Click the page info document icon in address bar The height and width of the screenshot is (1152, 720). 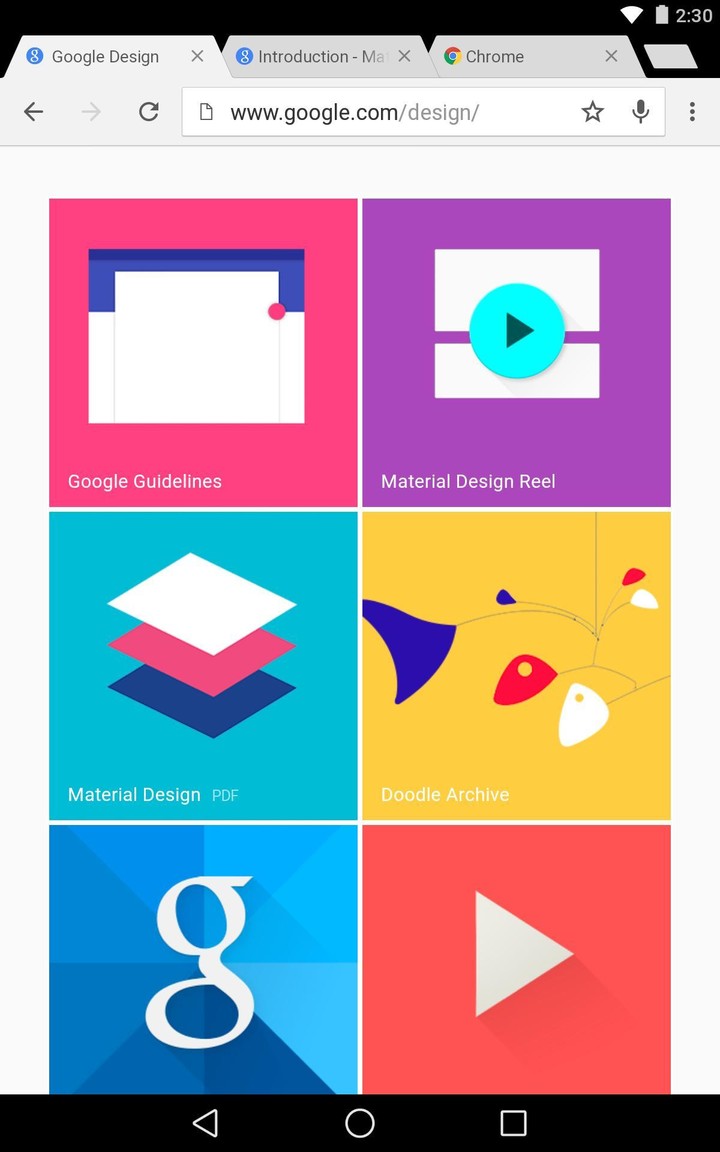(206, 111)
